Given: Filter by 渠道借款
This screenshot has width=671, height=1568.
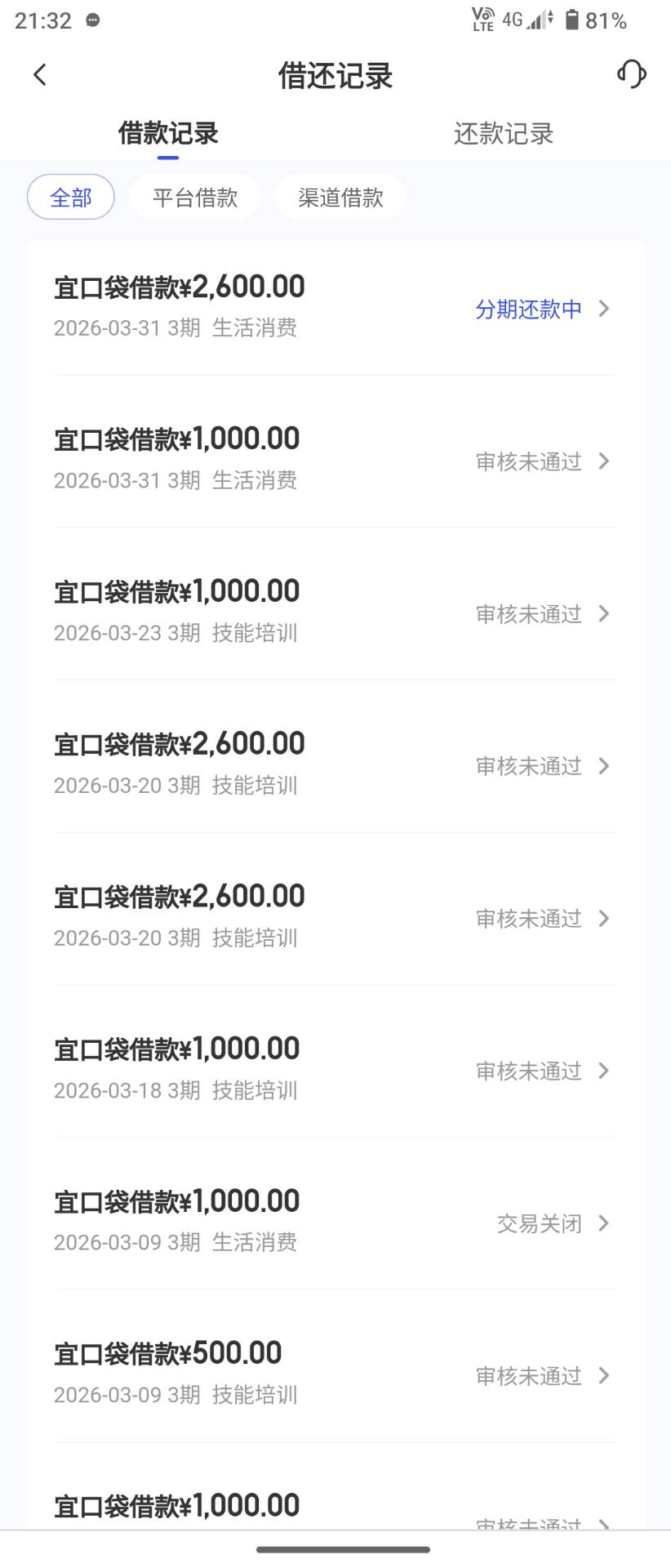Looking at the screenshot, I should point(340,197).
